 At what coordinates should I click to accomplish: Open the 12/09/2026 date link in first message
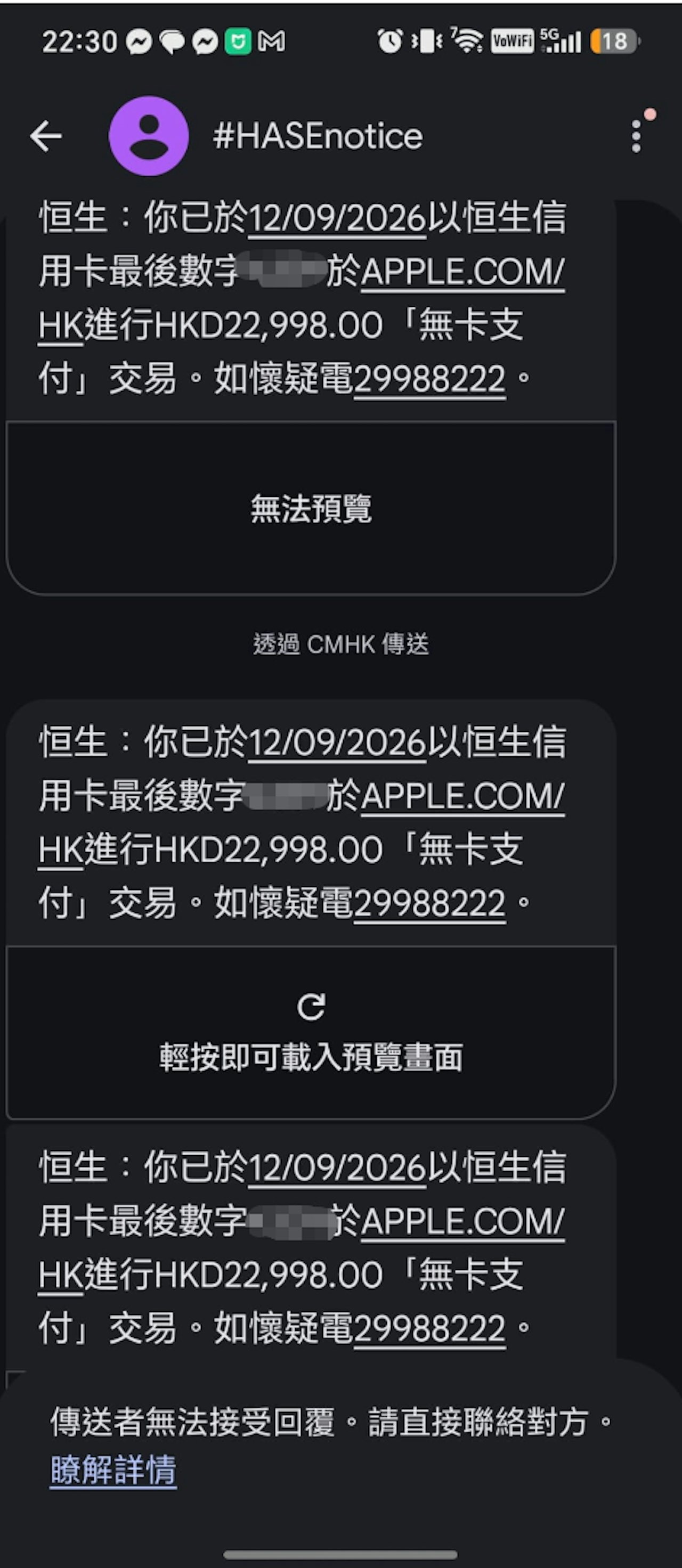click(337, 218)
